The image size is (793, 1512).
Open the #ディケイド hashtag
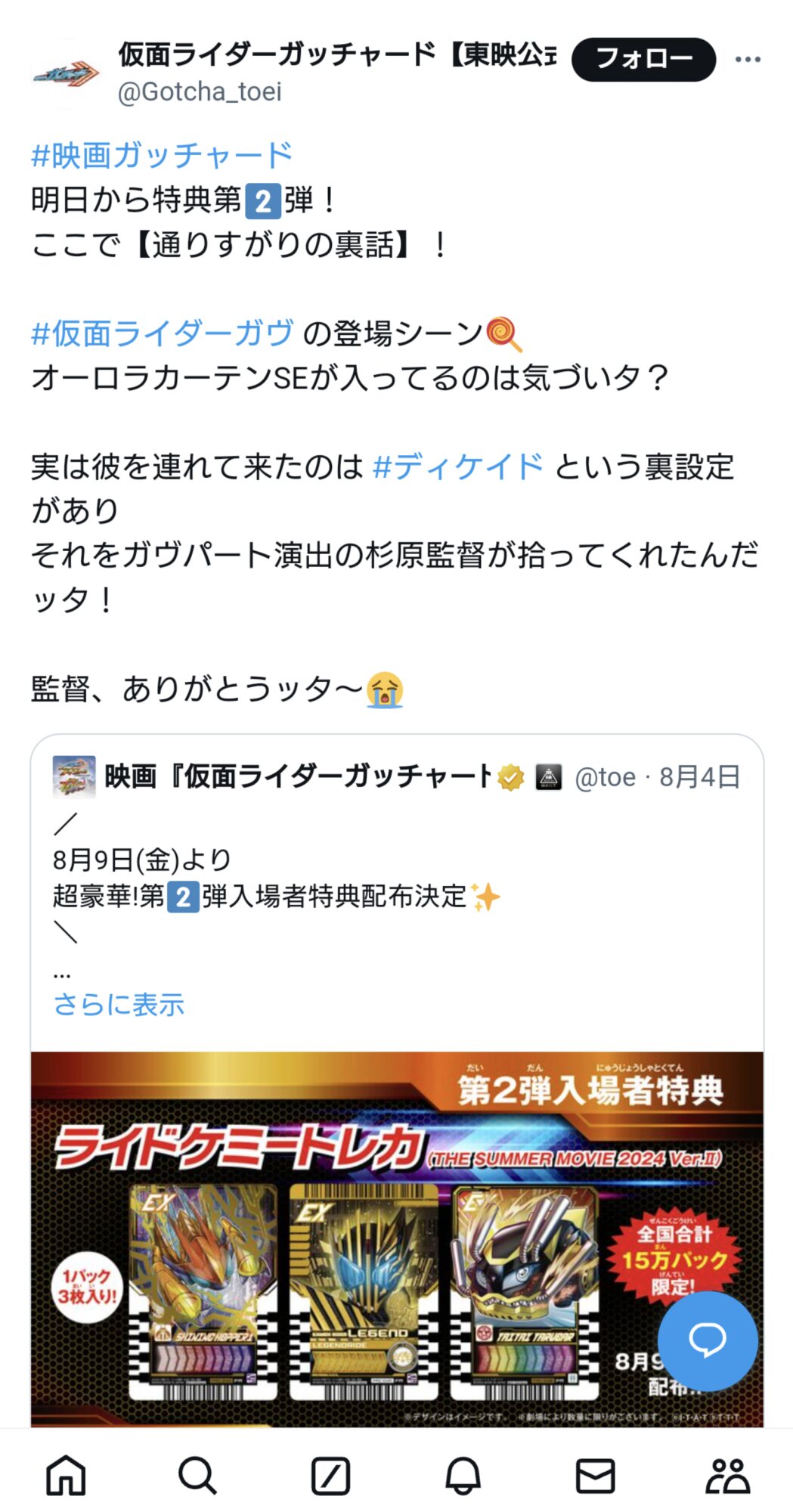pos(458,466)
